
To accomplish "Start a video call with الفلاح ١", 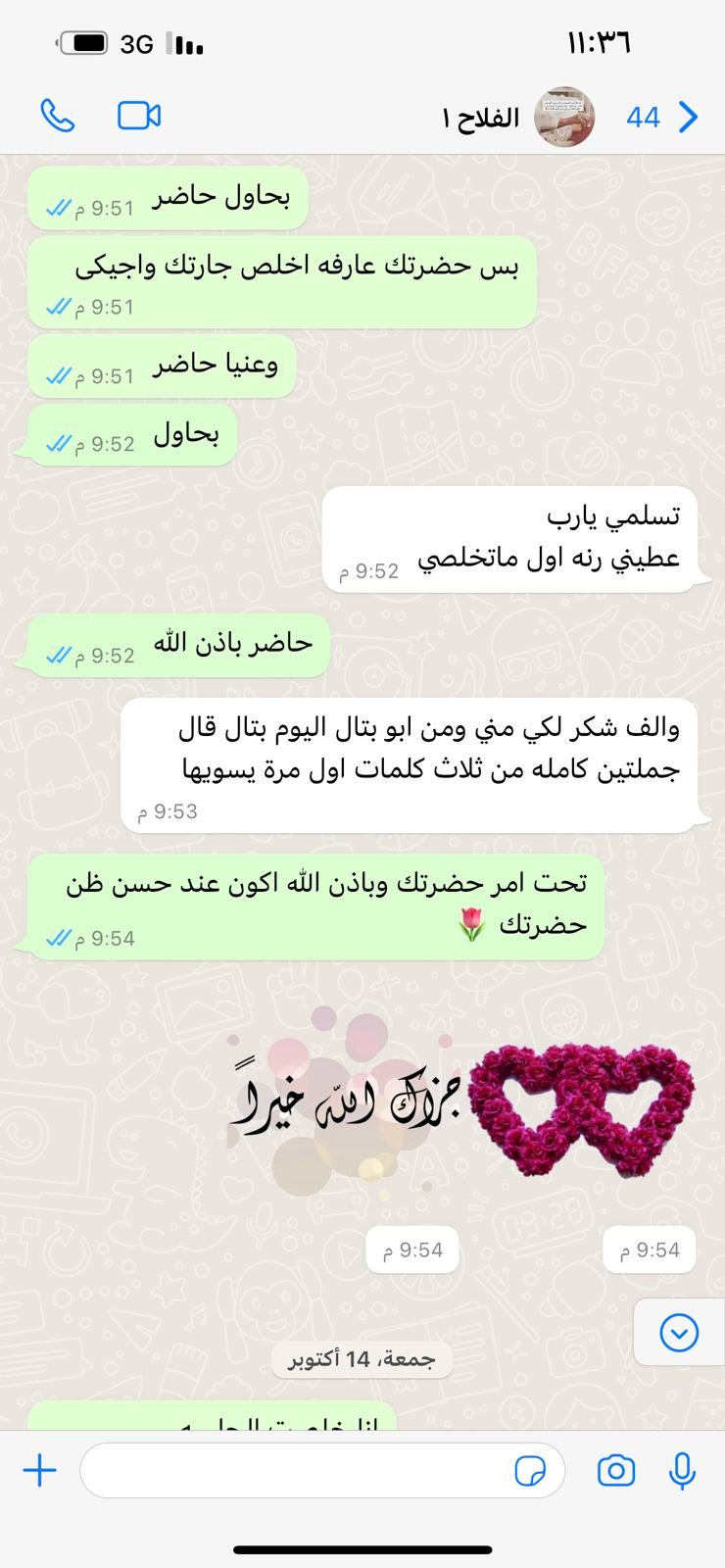I will [x=139, y=117].
